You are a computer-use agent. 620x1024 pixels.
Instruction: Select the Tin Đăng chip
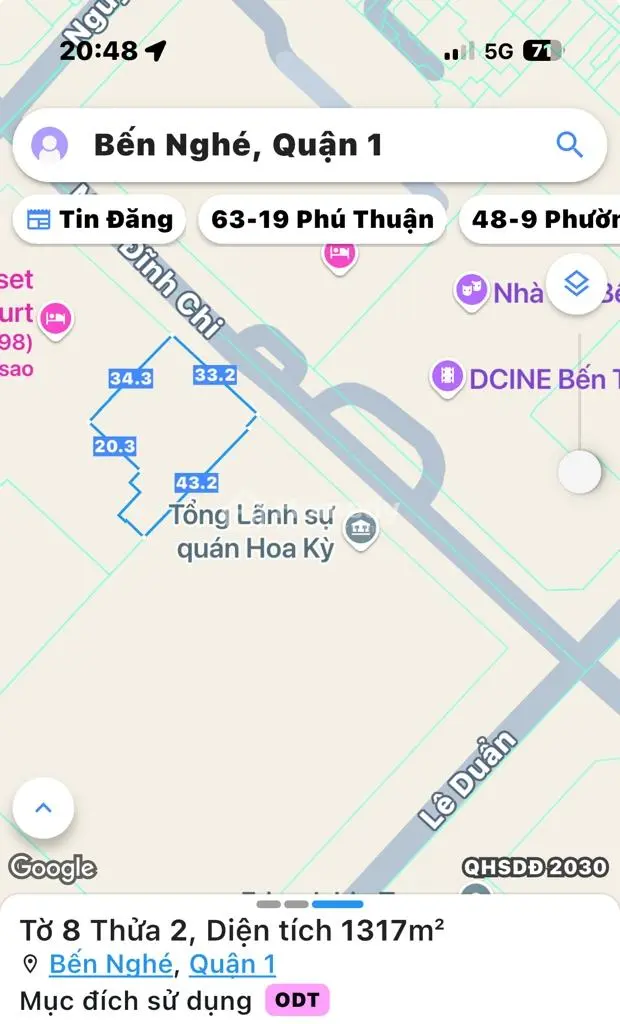pos(99,220)
